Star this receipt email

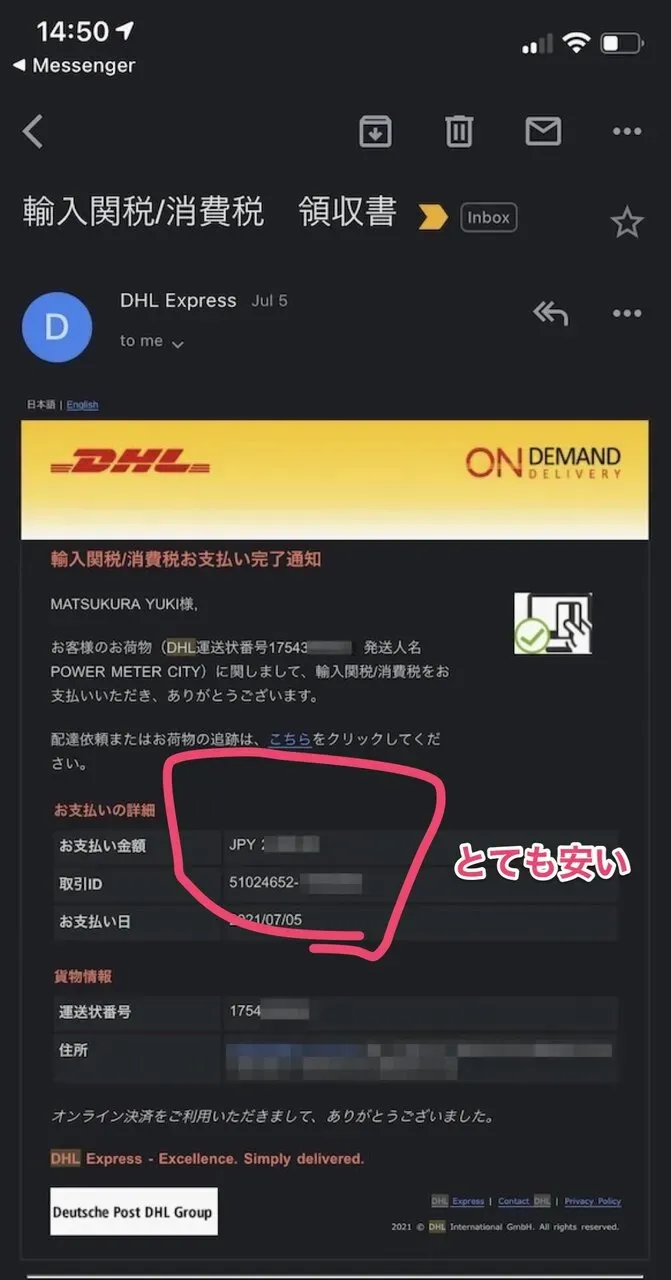click(627, 222)
